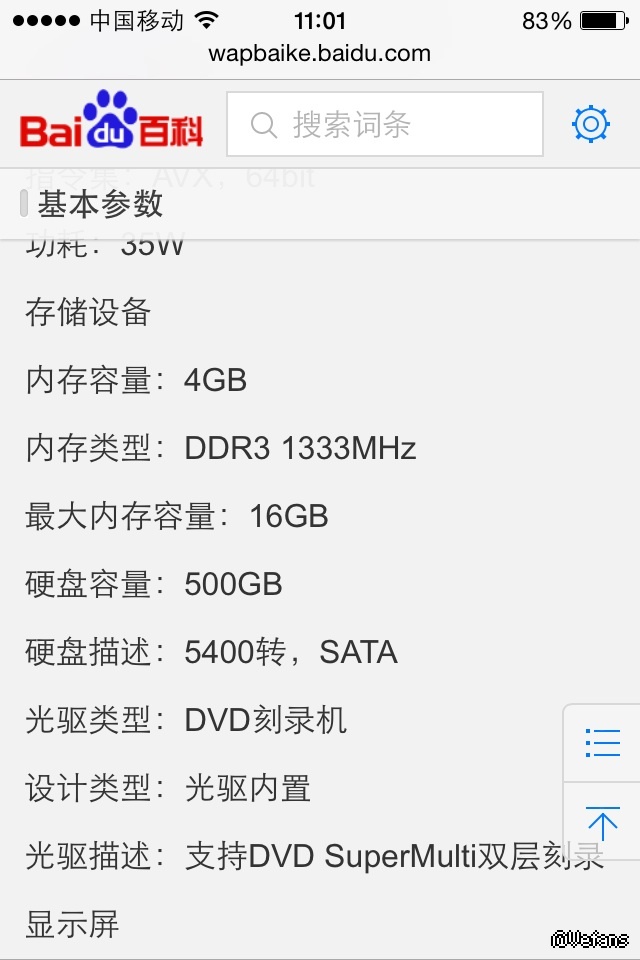This screenshot has width=640, height=960.
Task: Tap the 搜索词条 search box
Action: click(x=384, y=125)
